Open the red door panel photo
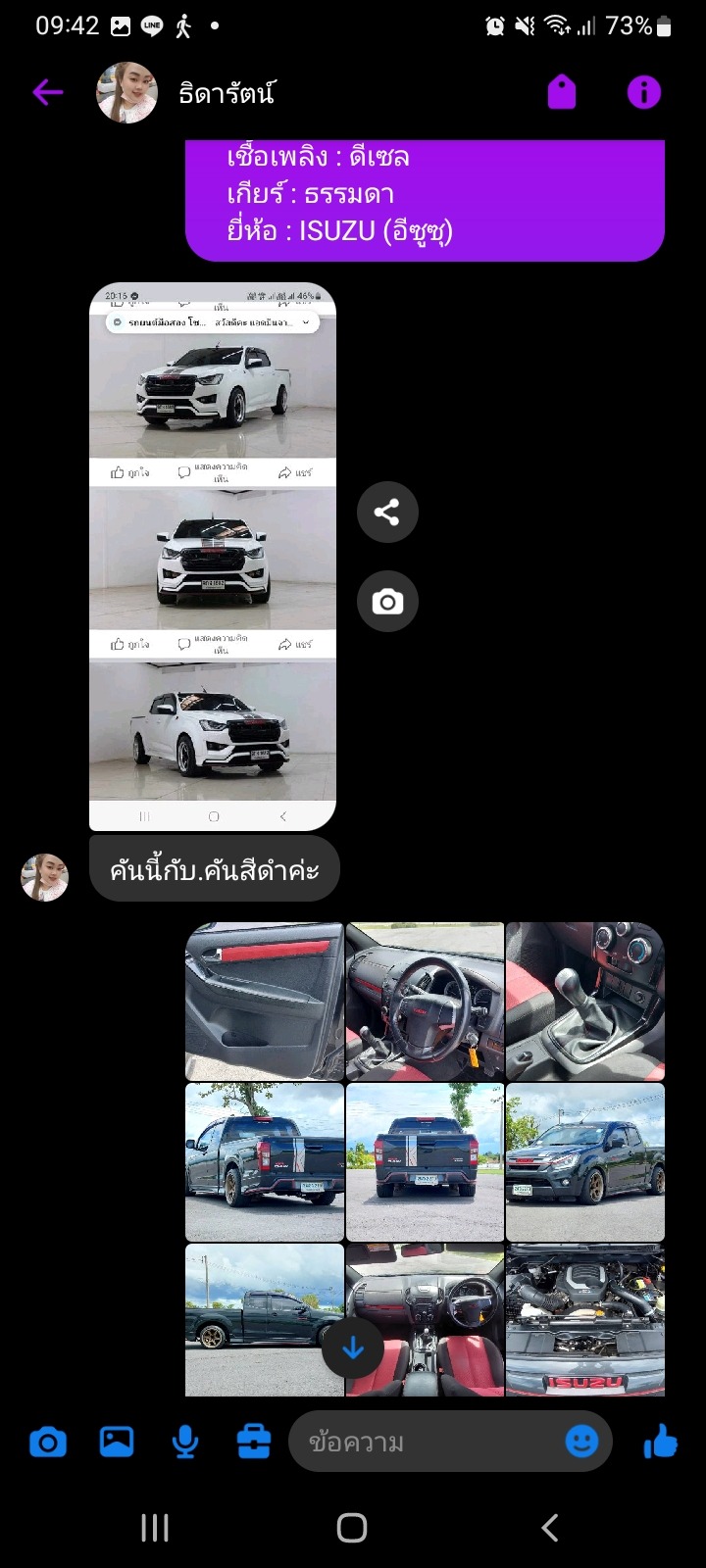This screenshot has width=706, height=1568. point(265,1001)
